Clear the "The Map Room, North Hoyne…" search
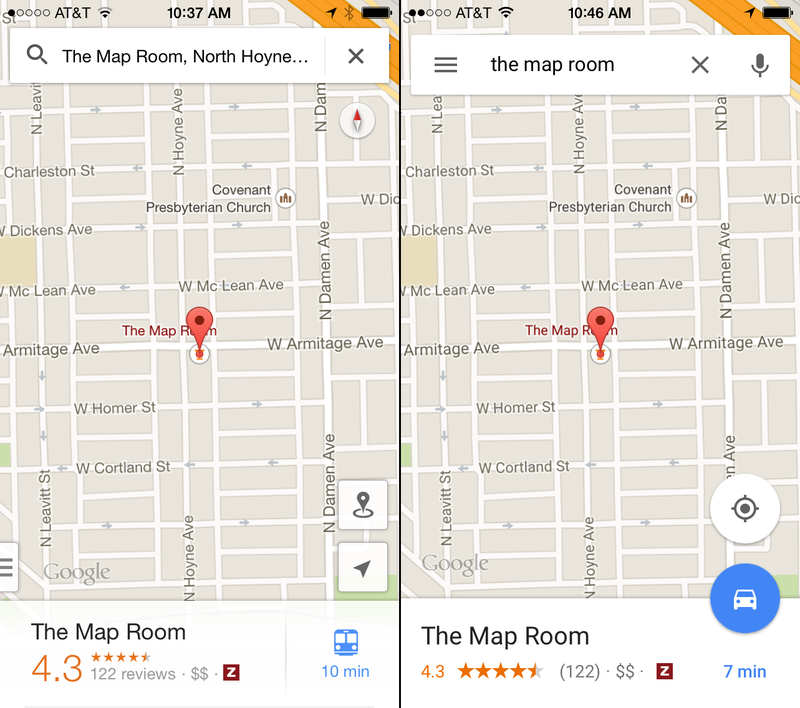 pyautogui.click(x=356, y=56)
